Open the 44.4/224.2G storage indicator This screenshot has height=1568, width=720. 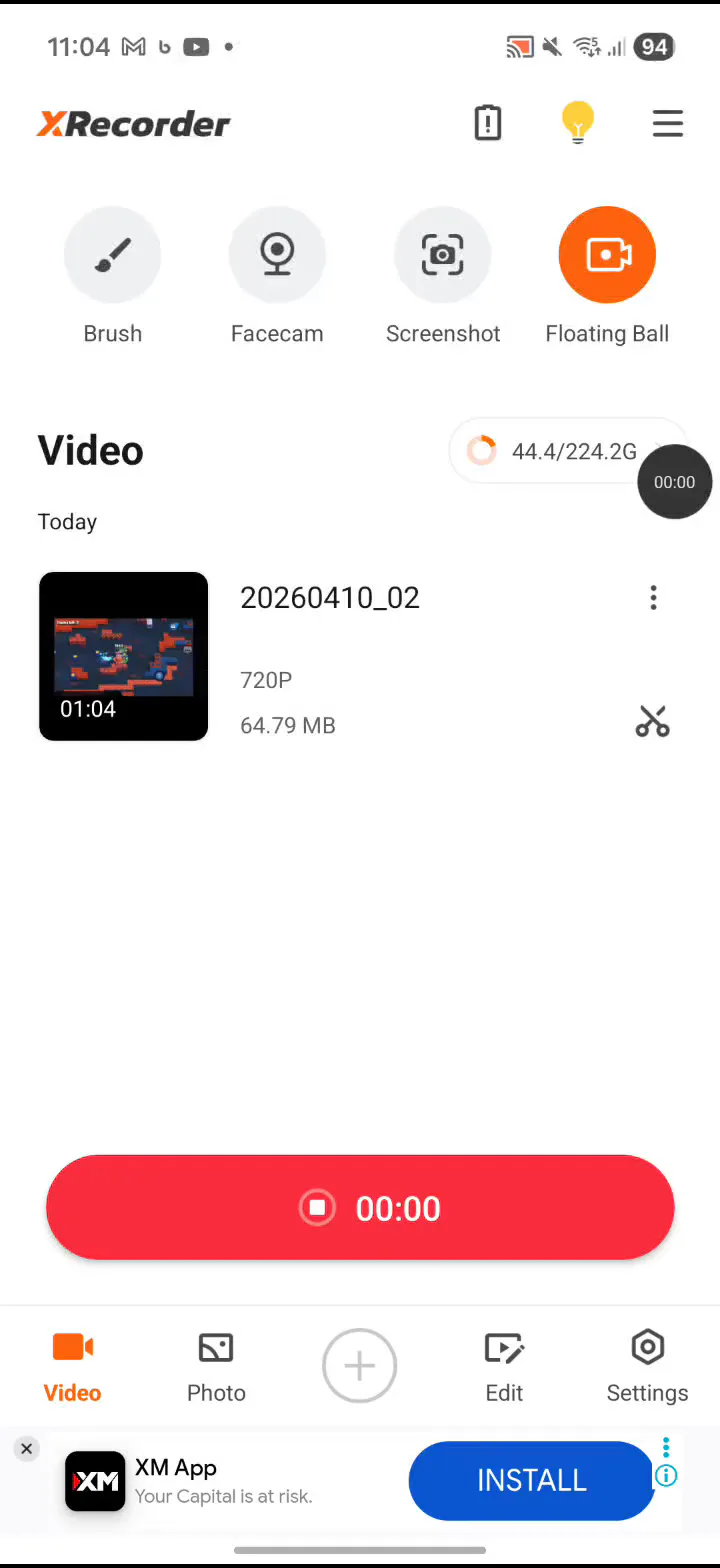[556, 452]
